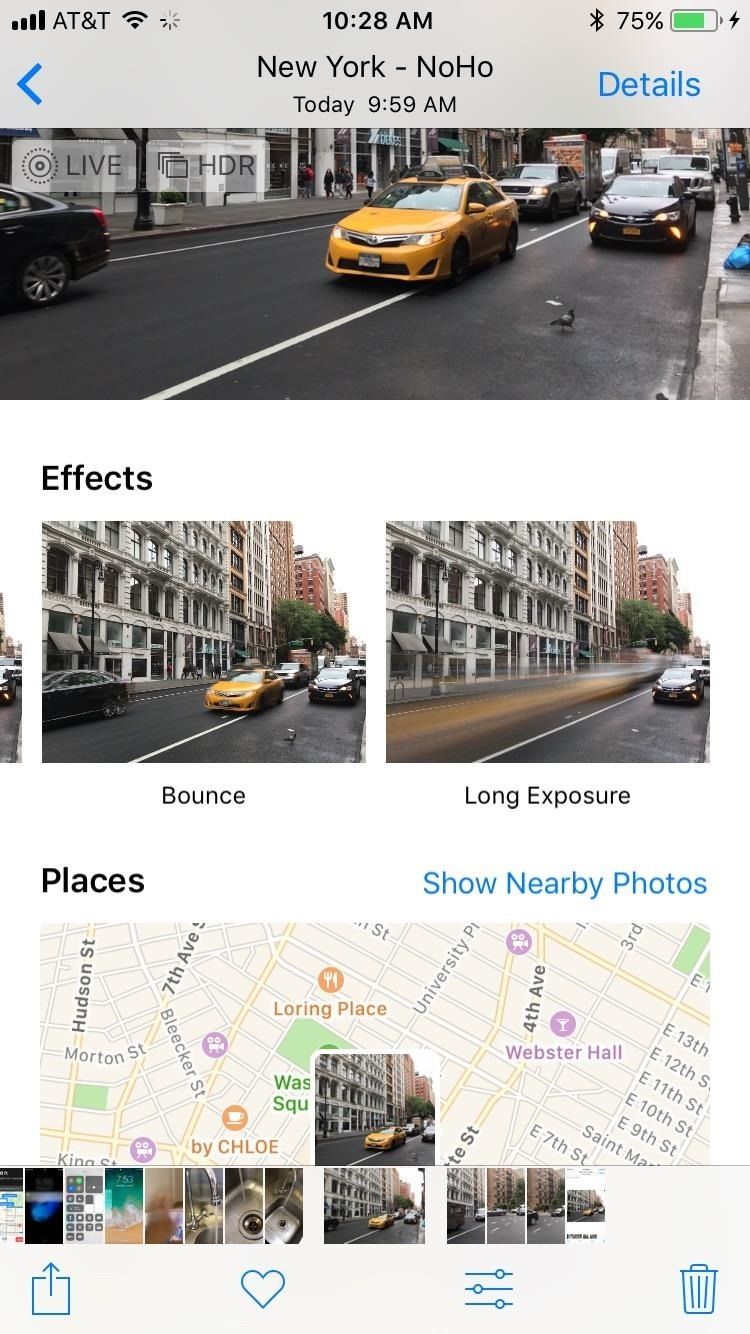Open Details for this photo

(648, 85)
